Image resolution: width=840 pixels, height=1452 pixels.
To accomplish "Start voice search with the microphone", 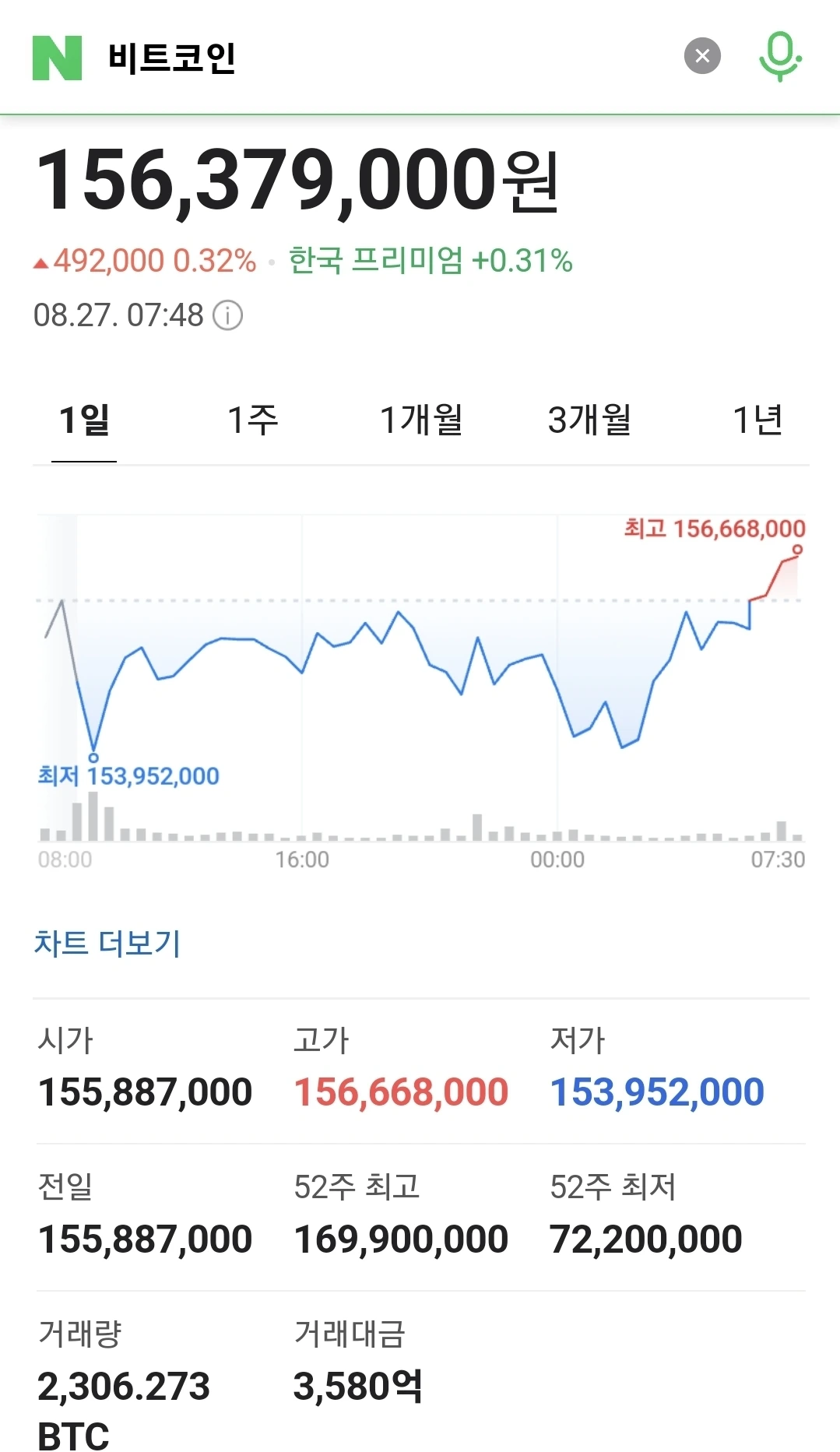I will click(x=780, y=57).
